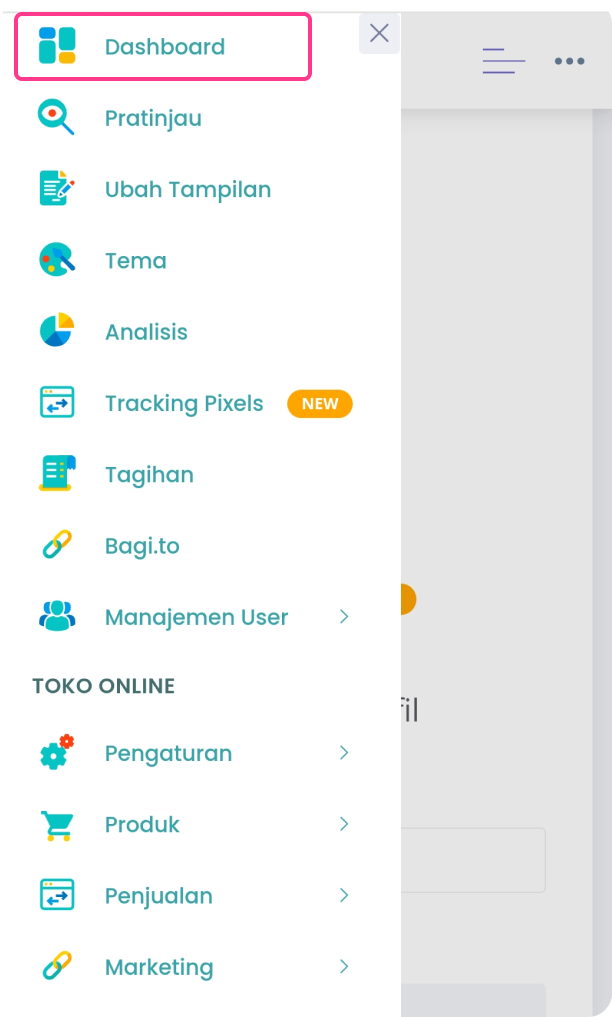Open Ubah Tampilan

pyautogui.click(x=187, y=190)
